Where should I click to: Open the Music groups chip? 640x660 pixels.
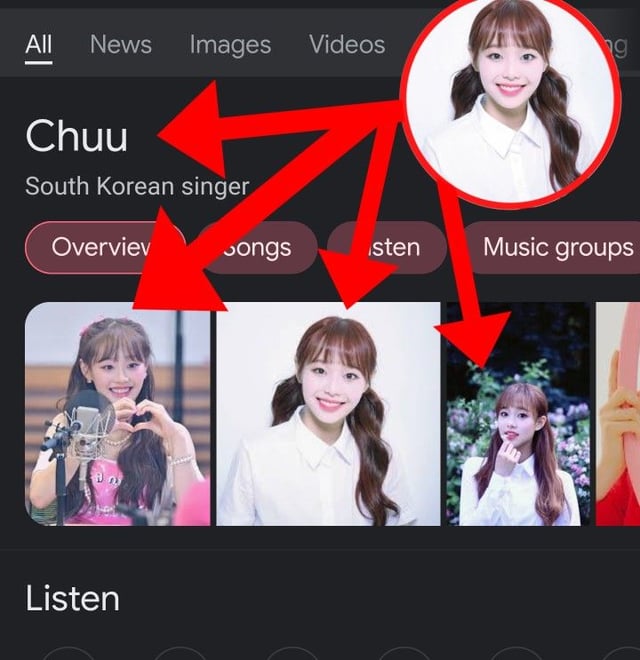558,247
